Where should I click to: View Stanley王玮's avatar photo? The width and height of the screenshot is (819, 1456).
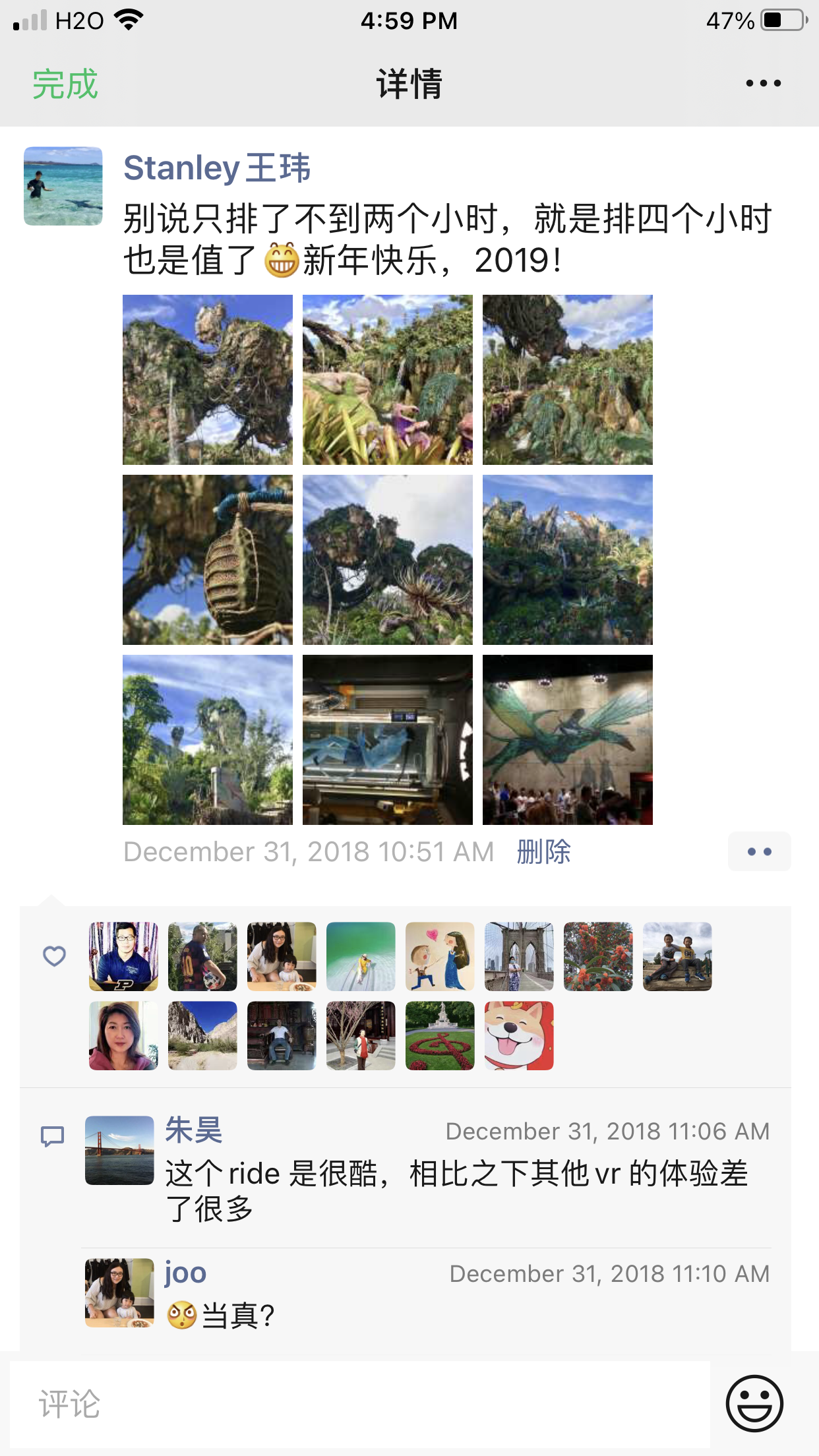pos(63,186)
